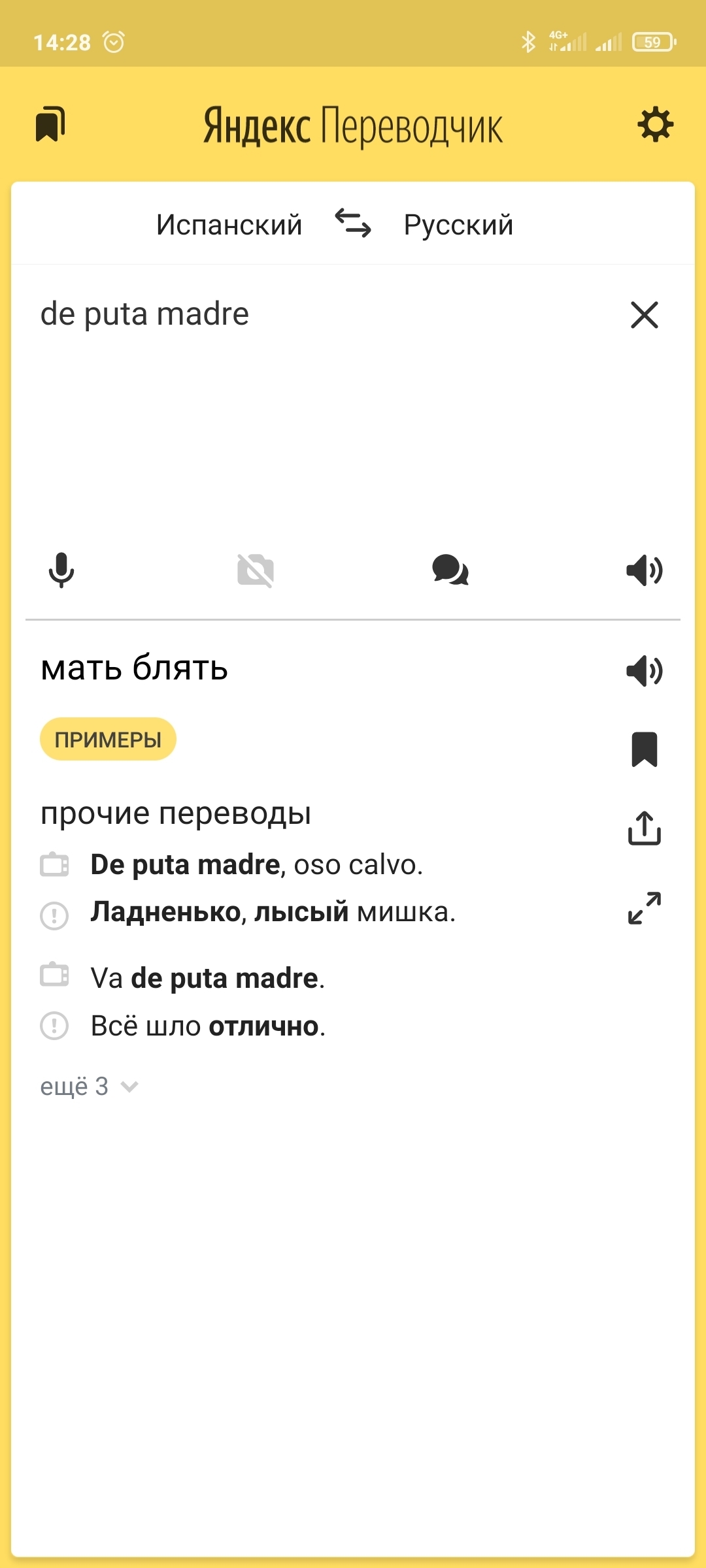Share the translation

(x=644, y=828)
